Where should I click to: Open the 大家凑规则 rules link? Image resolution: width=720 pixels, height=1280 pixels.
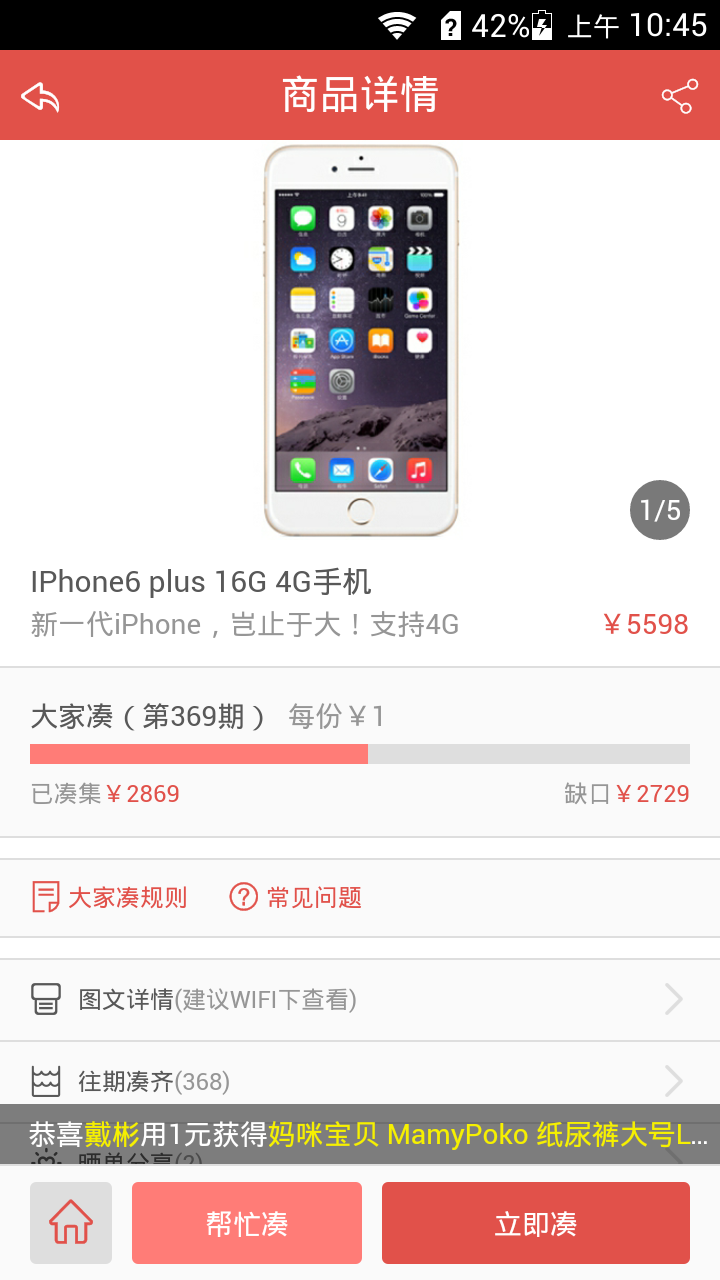click(110, 897)
